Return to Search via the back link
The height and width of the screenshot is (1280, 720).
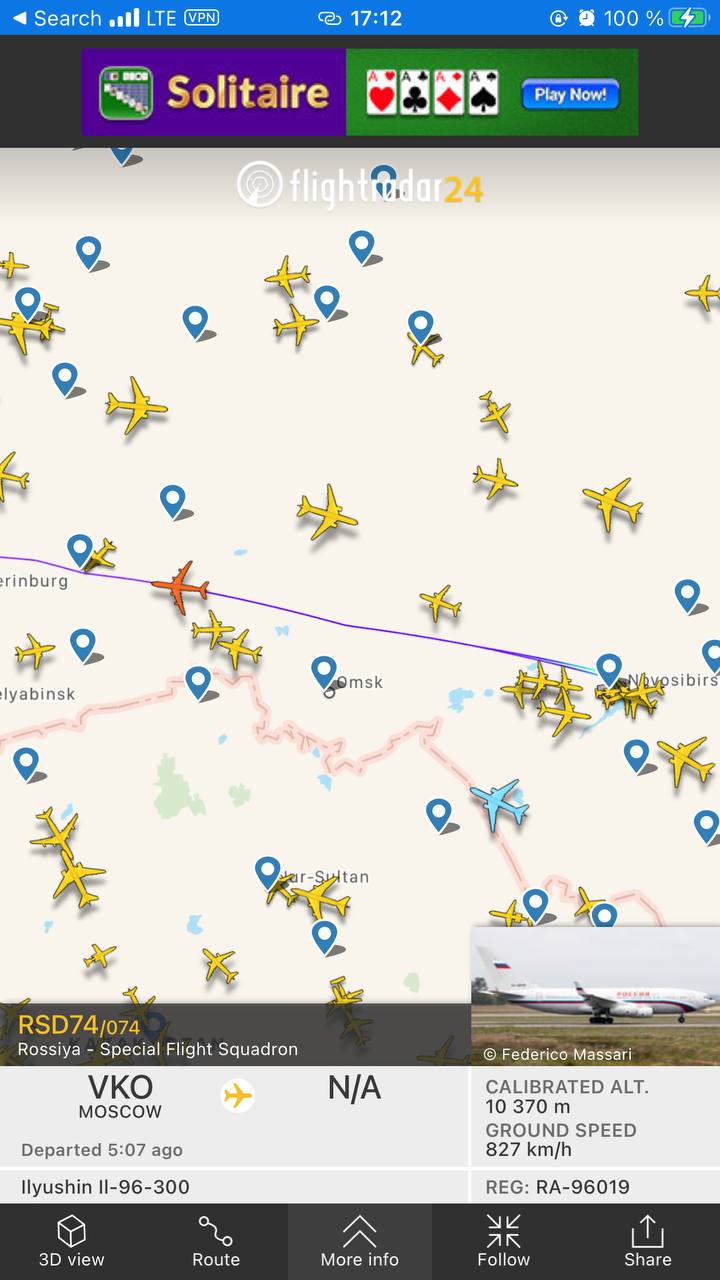[57, 18]
